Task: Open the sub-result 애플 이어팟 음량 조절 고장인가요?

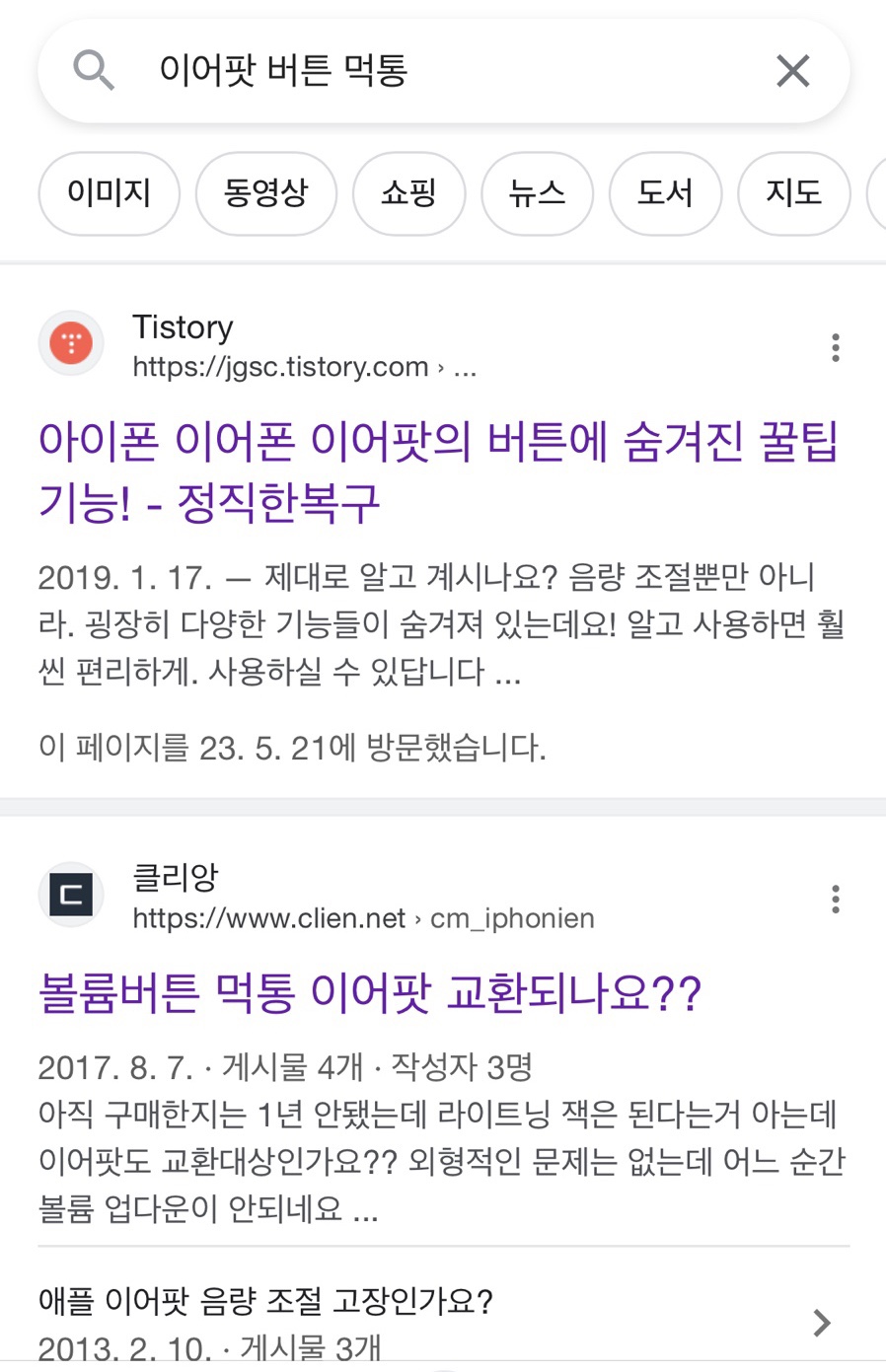Action: coord(266,1302)
